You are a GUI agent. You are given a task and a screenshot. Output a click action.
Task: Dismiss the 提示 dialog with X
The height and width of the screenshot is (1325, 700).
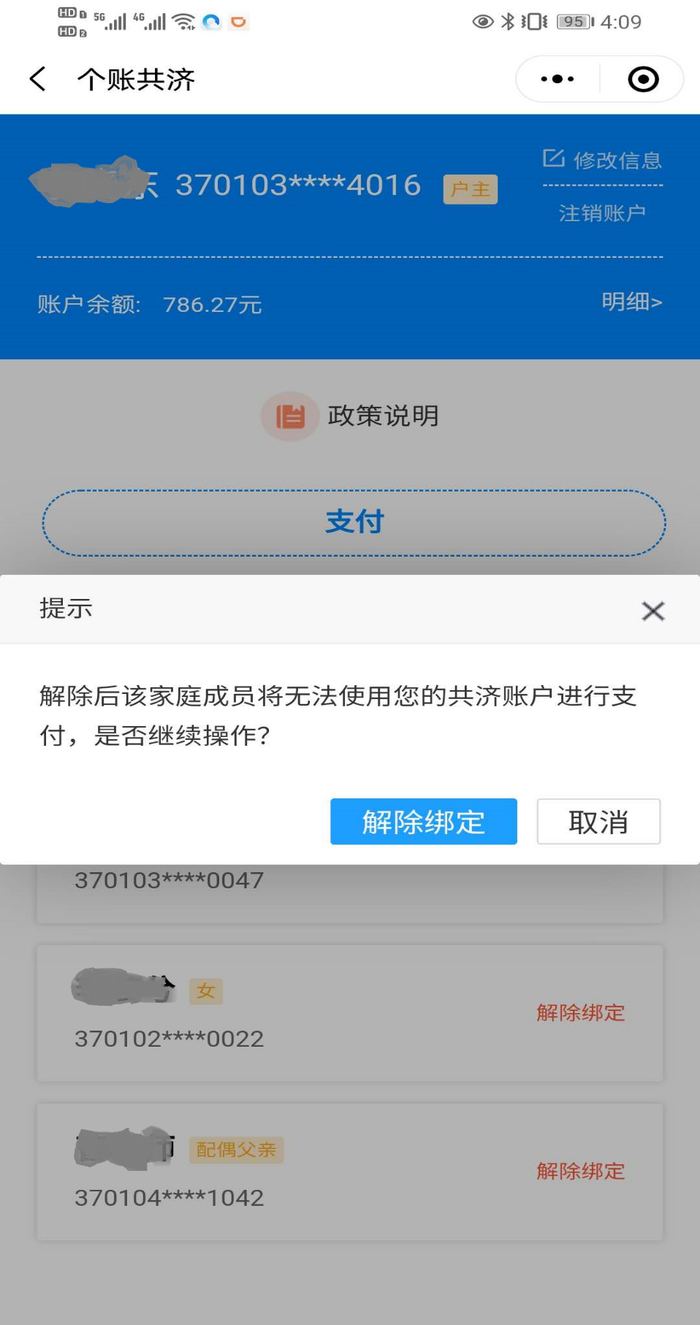pyautogui.click(x=653, y=611)
